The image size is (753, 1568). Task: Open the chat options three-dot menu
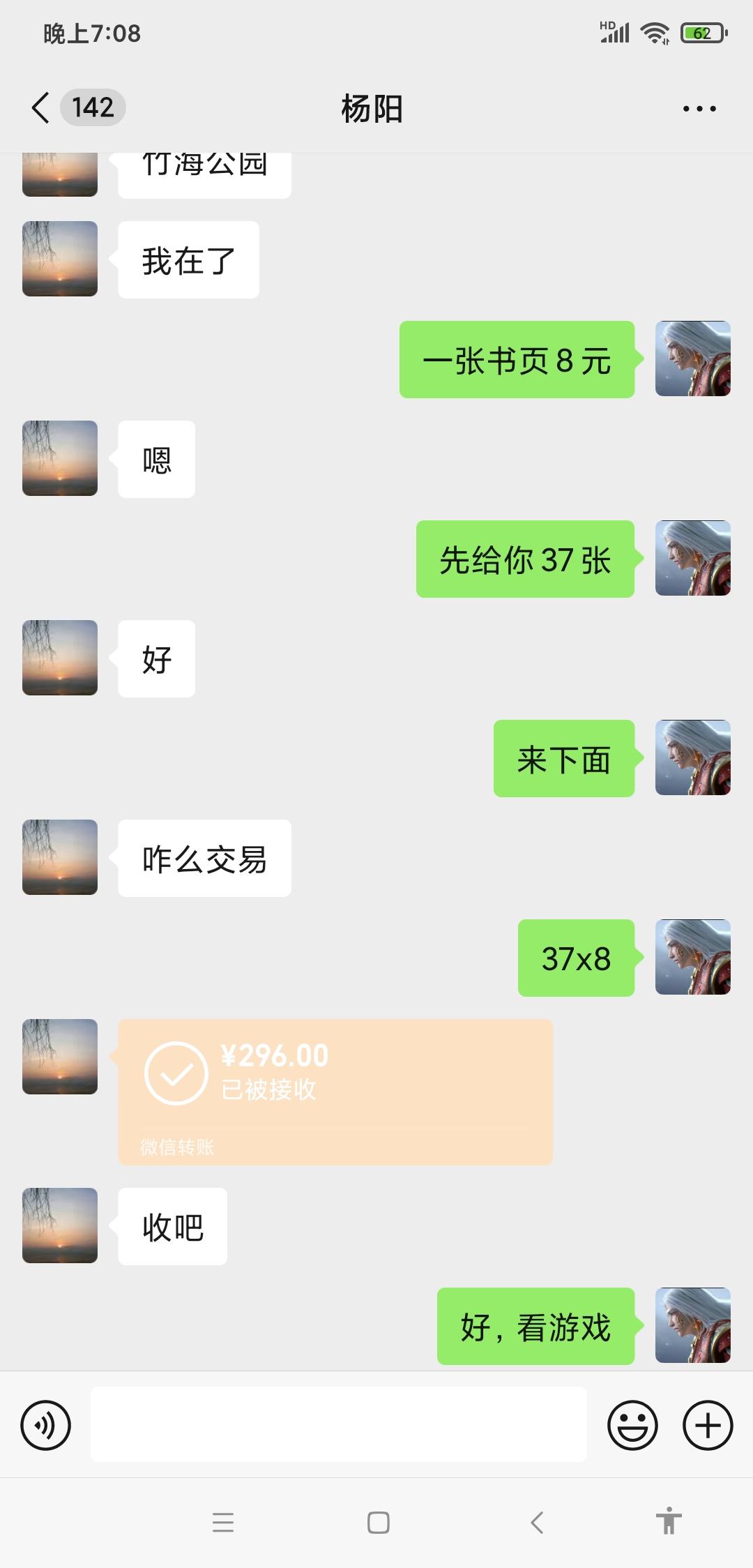pyautogui.click(x=699, y=109)
